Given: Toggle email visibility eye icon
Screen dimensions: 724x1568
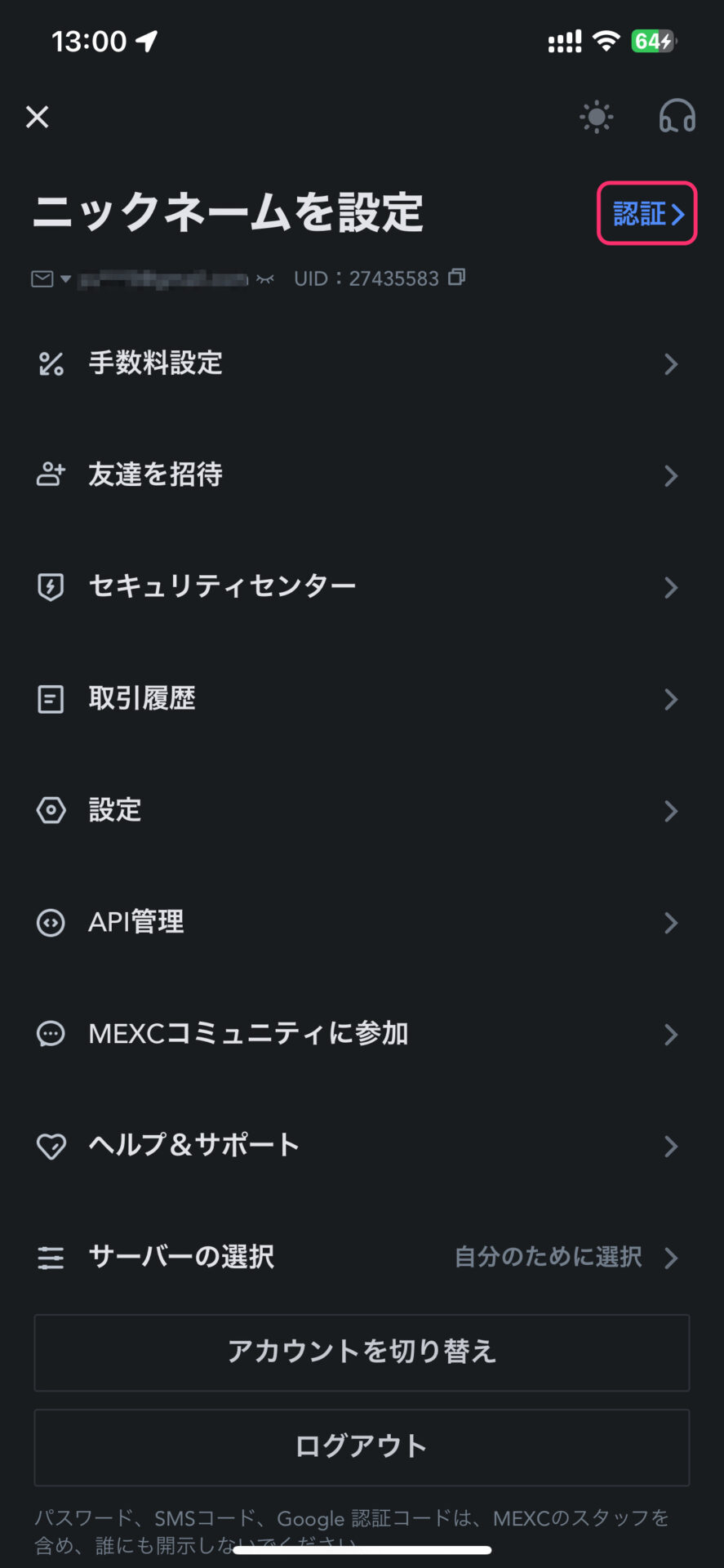Looking at the screenshot, I should [264, 279].
